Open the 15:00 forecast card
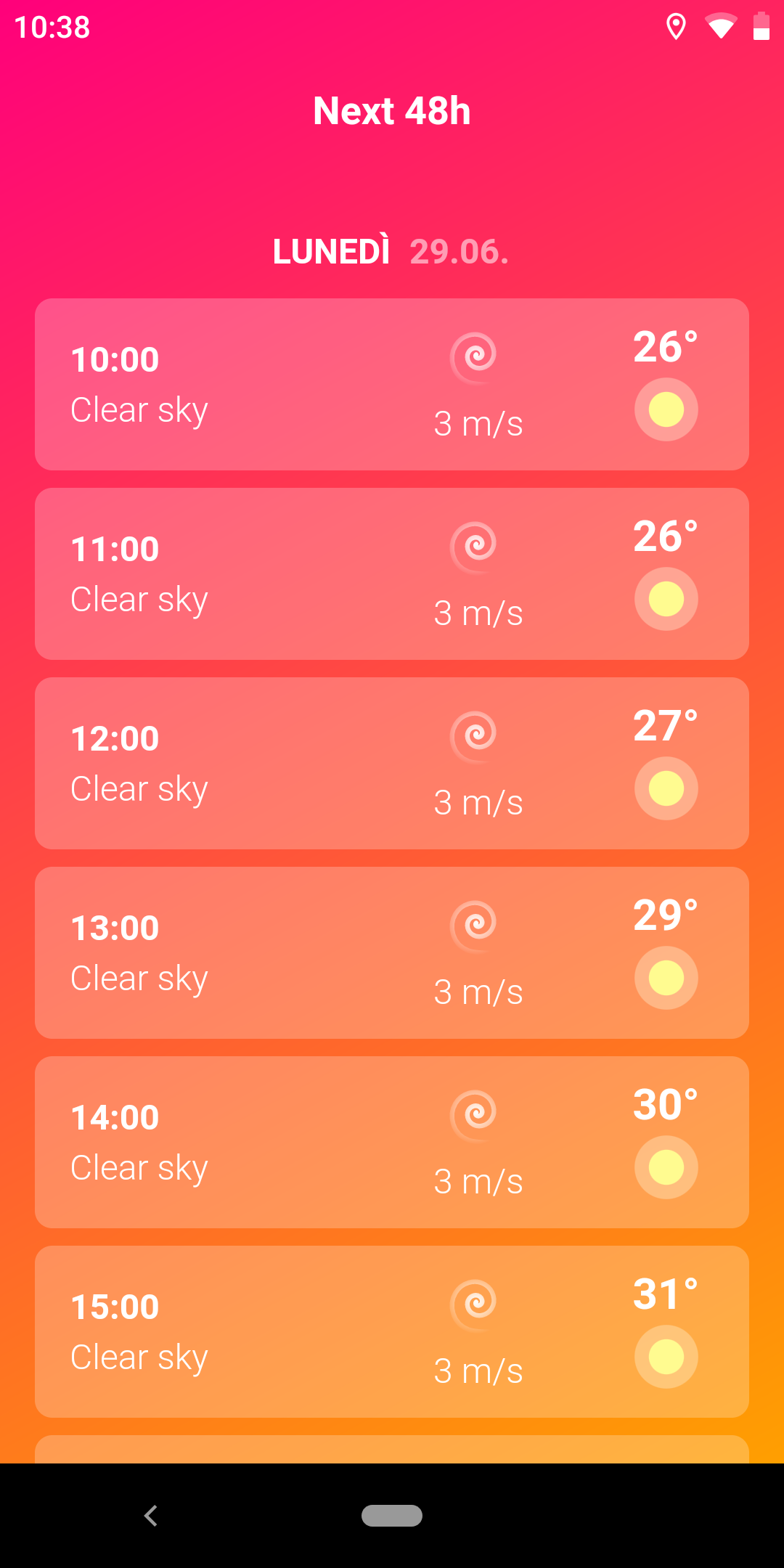The image size is (784, 1568). tap(392, 1331)
